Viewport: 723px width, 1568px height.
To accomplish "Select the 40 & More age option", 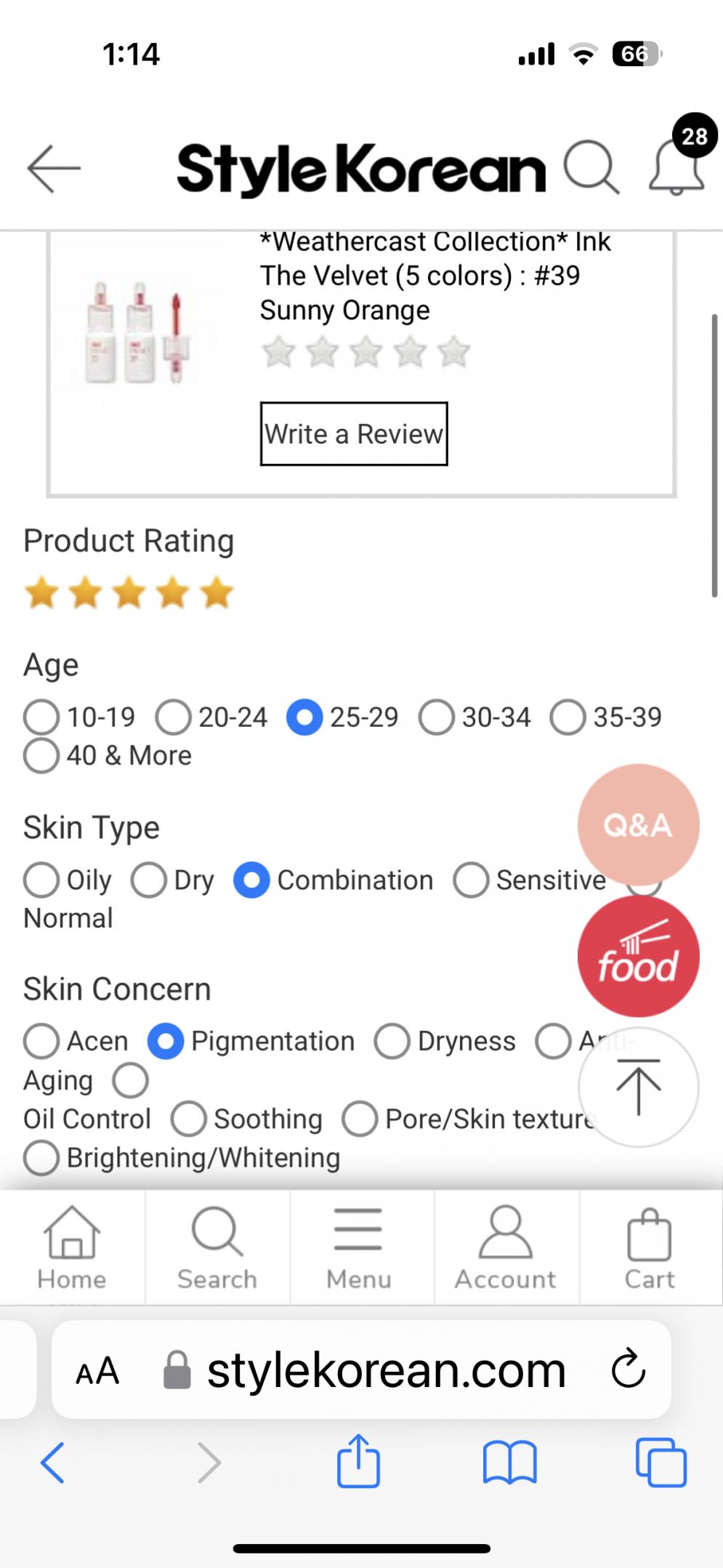I will 41,756.
